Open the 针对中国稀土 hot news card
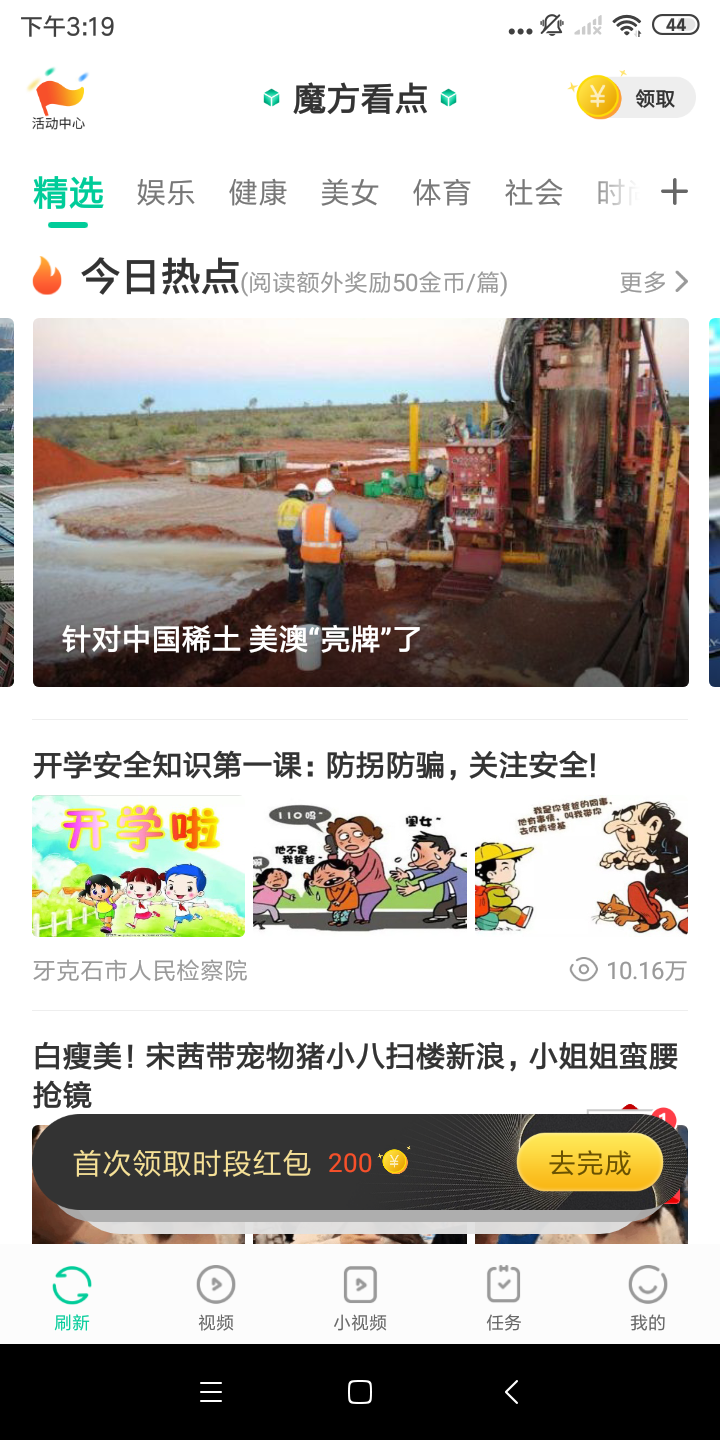Image resolution: width=720 pixels, height=1440 pixels. pos(360,502)
